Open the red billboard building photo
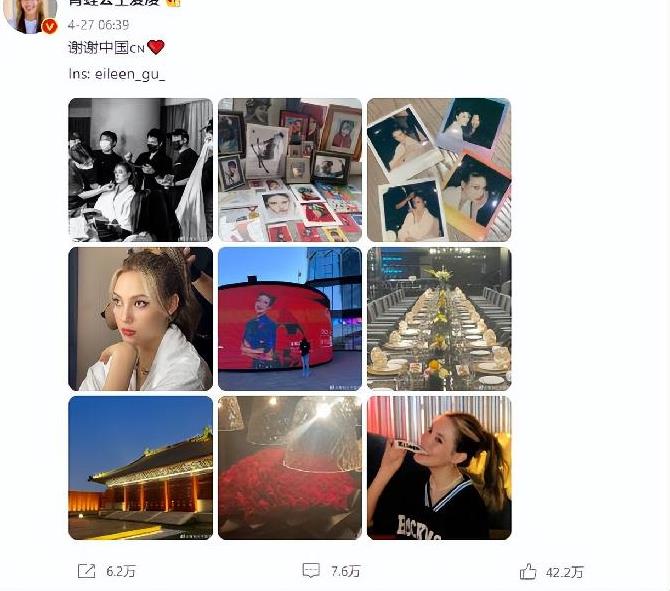 tap(290, 319)
